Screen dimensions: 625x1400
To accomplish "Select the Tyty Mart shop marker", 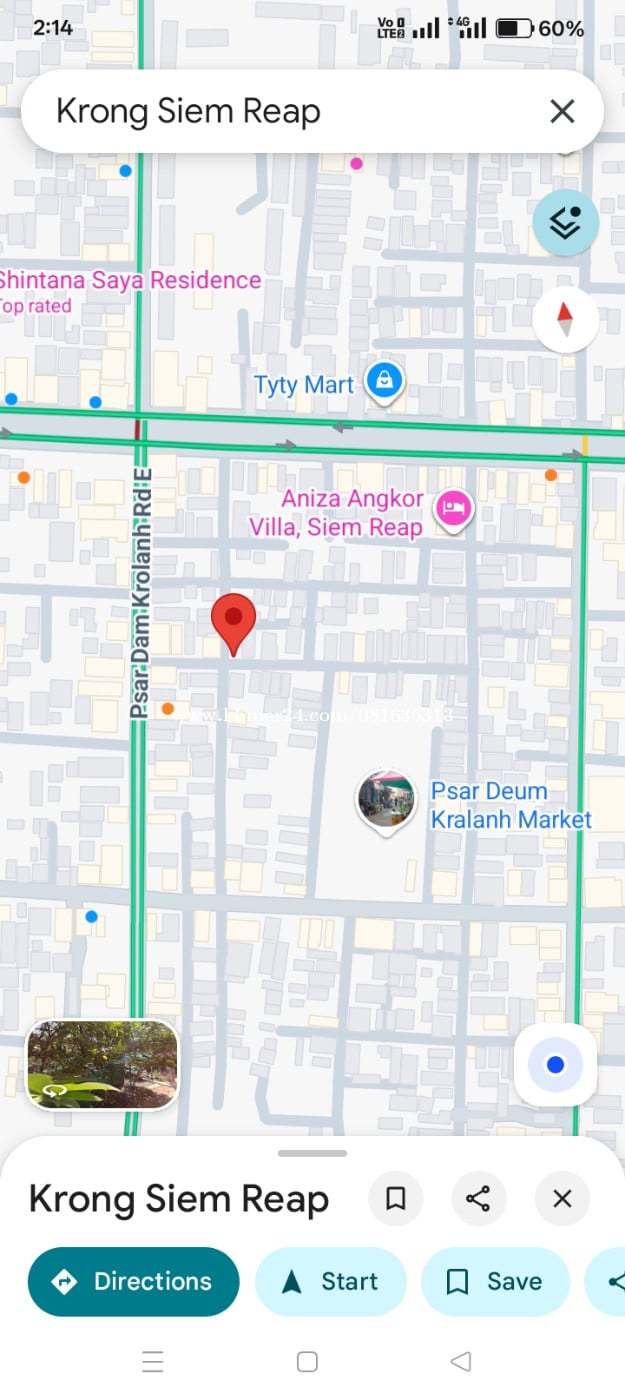I will [x=383, y=381].
